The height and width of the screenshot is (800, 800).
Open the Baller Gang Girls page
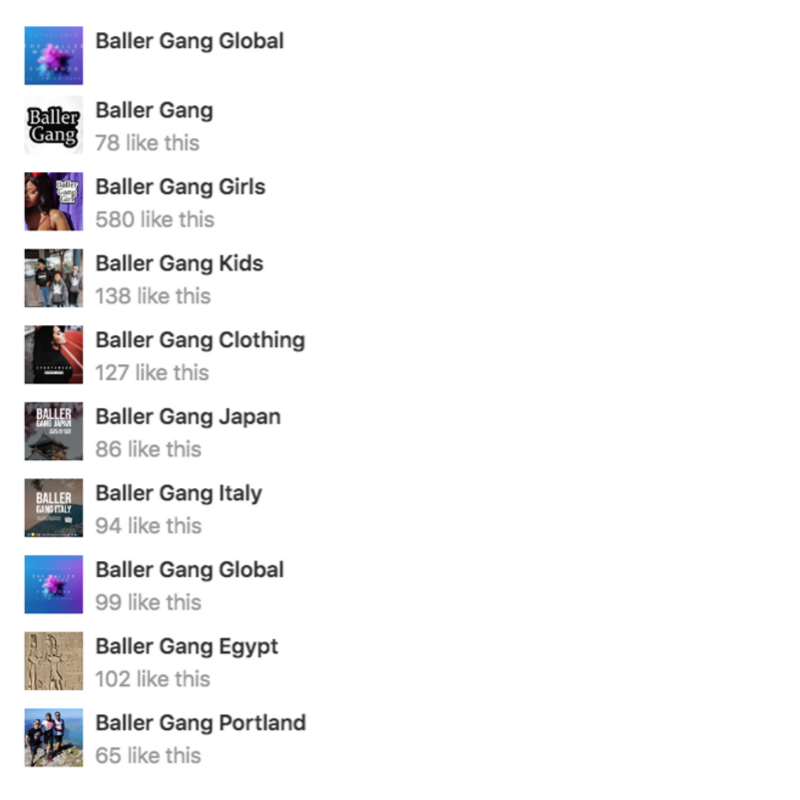point(180,187)
